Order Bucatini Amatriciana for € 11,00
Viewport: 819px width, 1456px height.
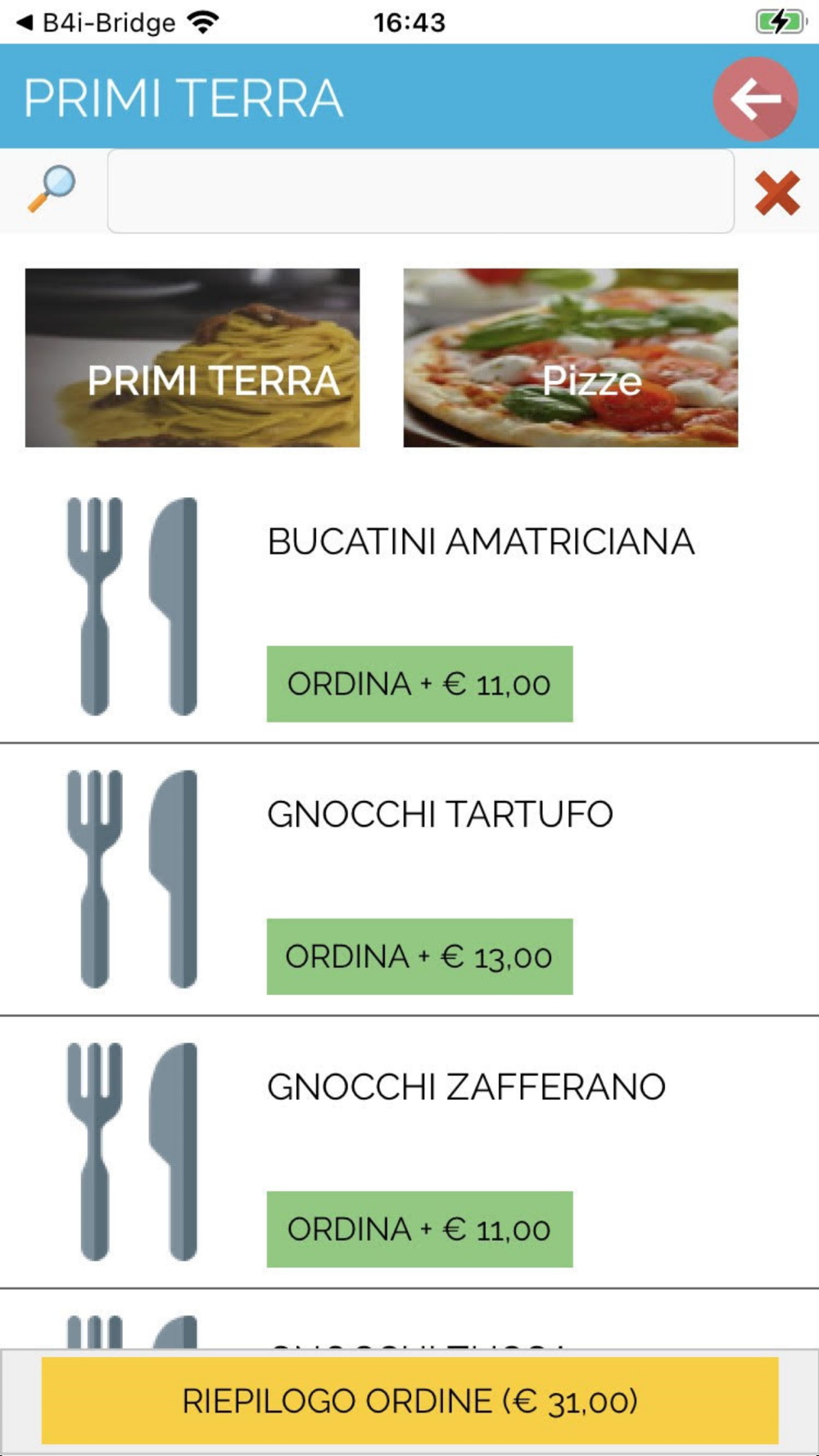tap(419, 684)
